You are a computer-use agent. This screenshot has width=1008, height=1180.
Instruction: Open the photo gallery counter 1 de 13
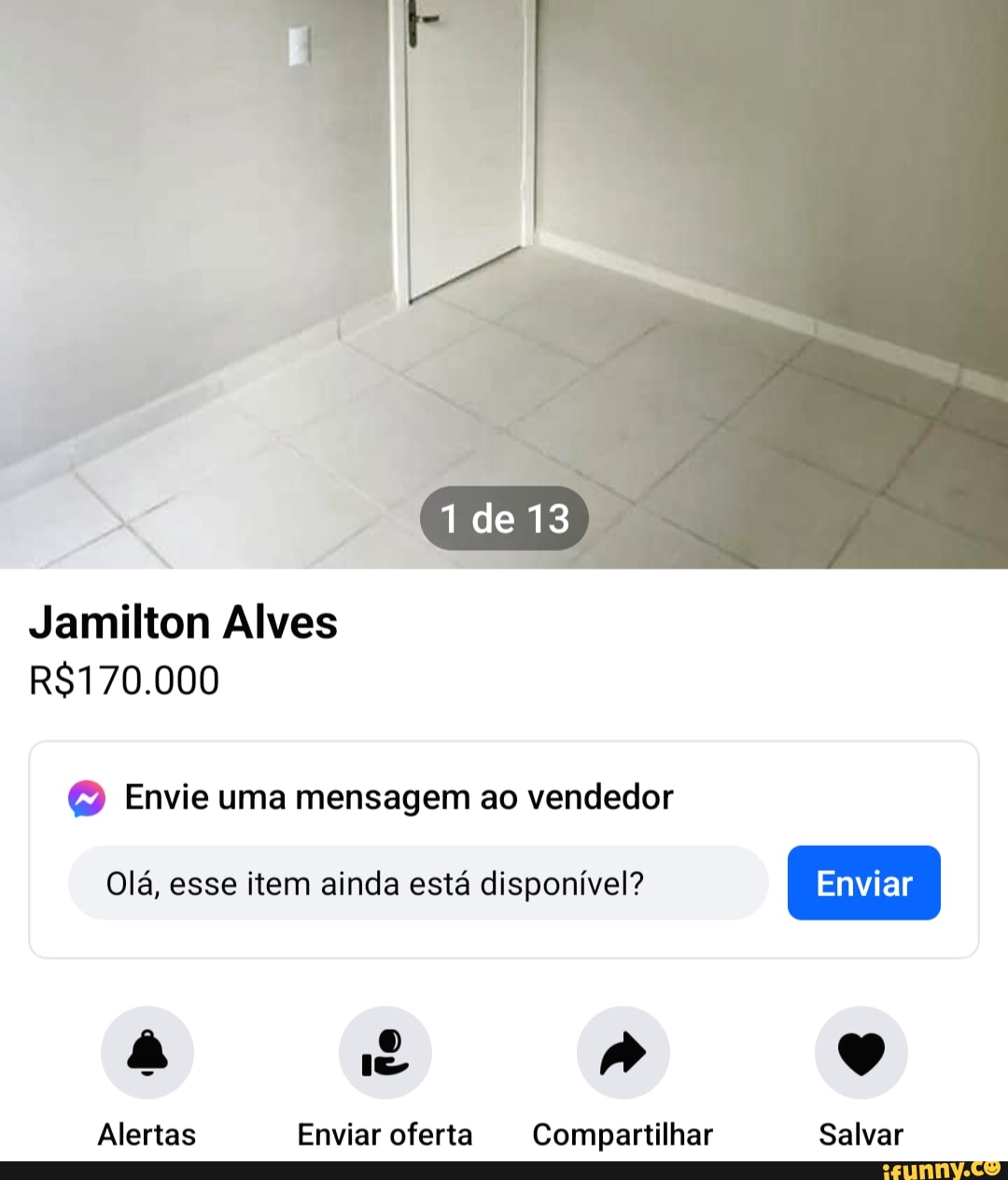pyautogui.click(x=505, y=518)
